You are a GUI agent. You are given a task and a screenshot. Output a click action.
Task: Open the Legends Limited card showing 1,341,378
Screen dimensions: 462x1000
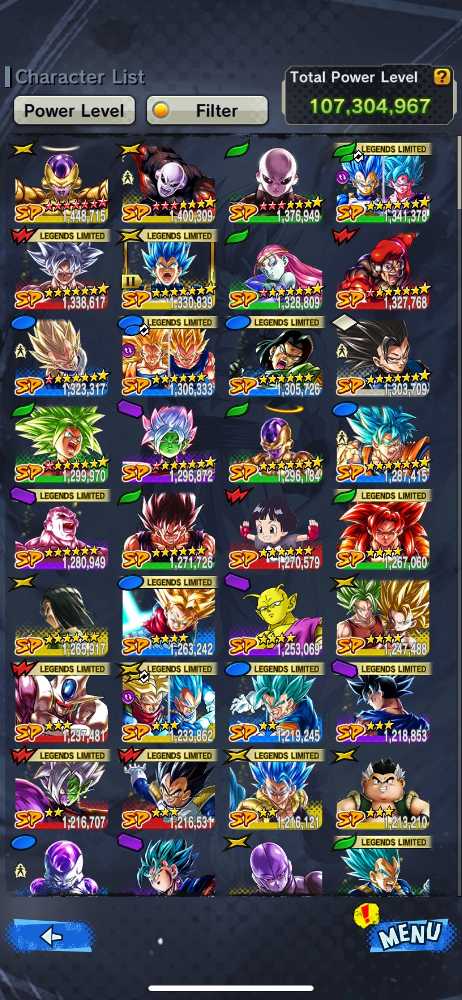(383, 183)
